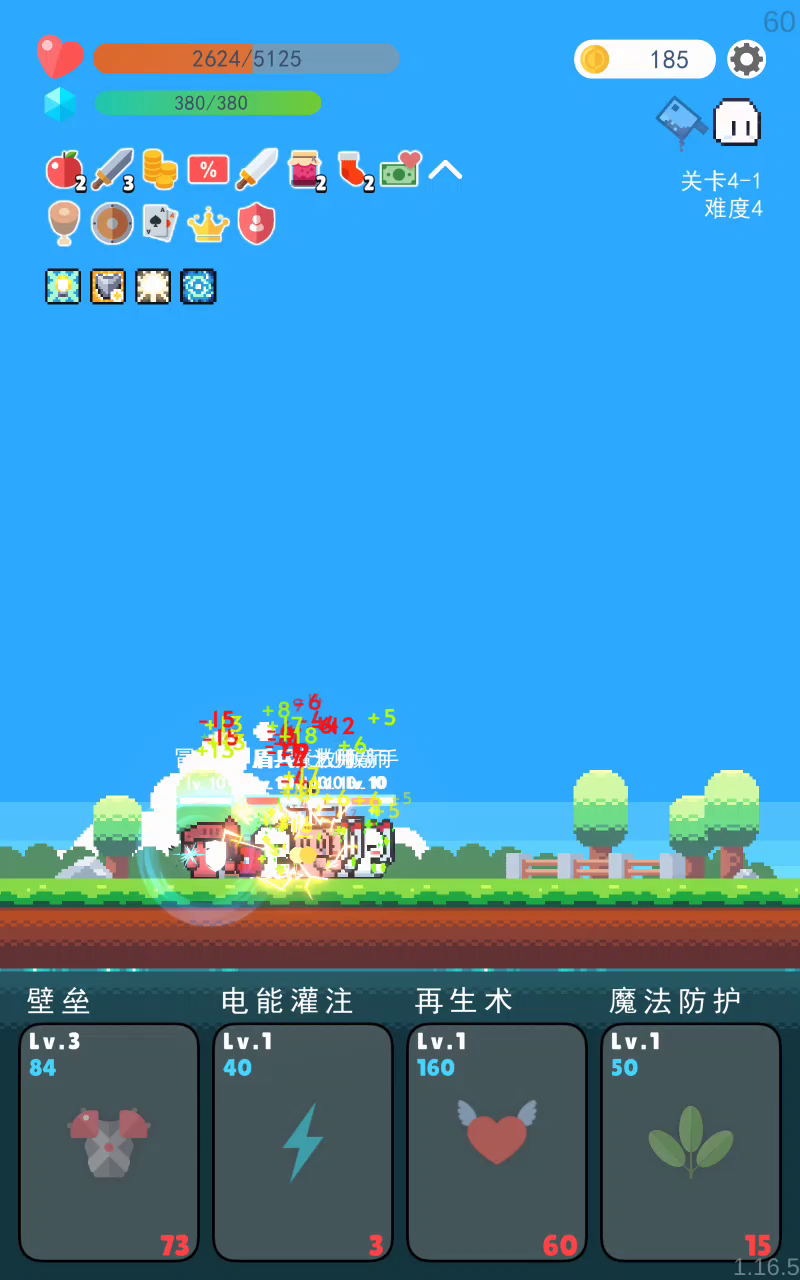This screenshot has width=800, height=1280.
Task: Inspect the Christmas stocking item
Action: click(354, 170)
